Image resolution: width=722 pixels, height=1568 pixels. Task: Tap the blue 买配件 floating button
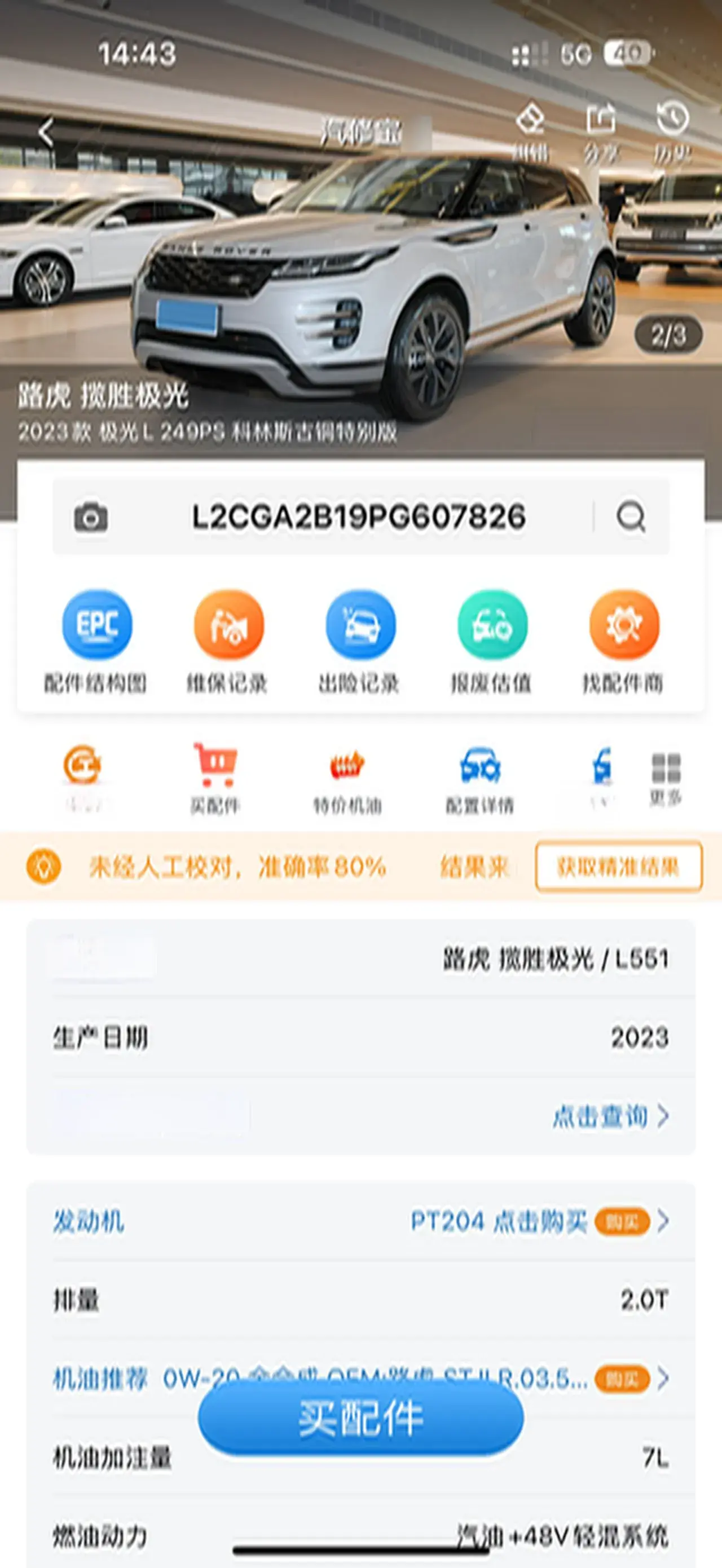360,1418
